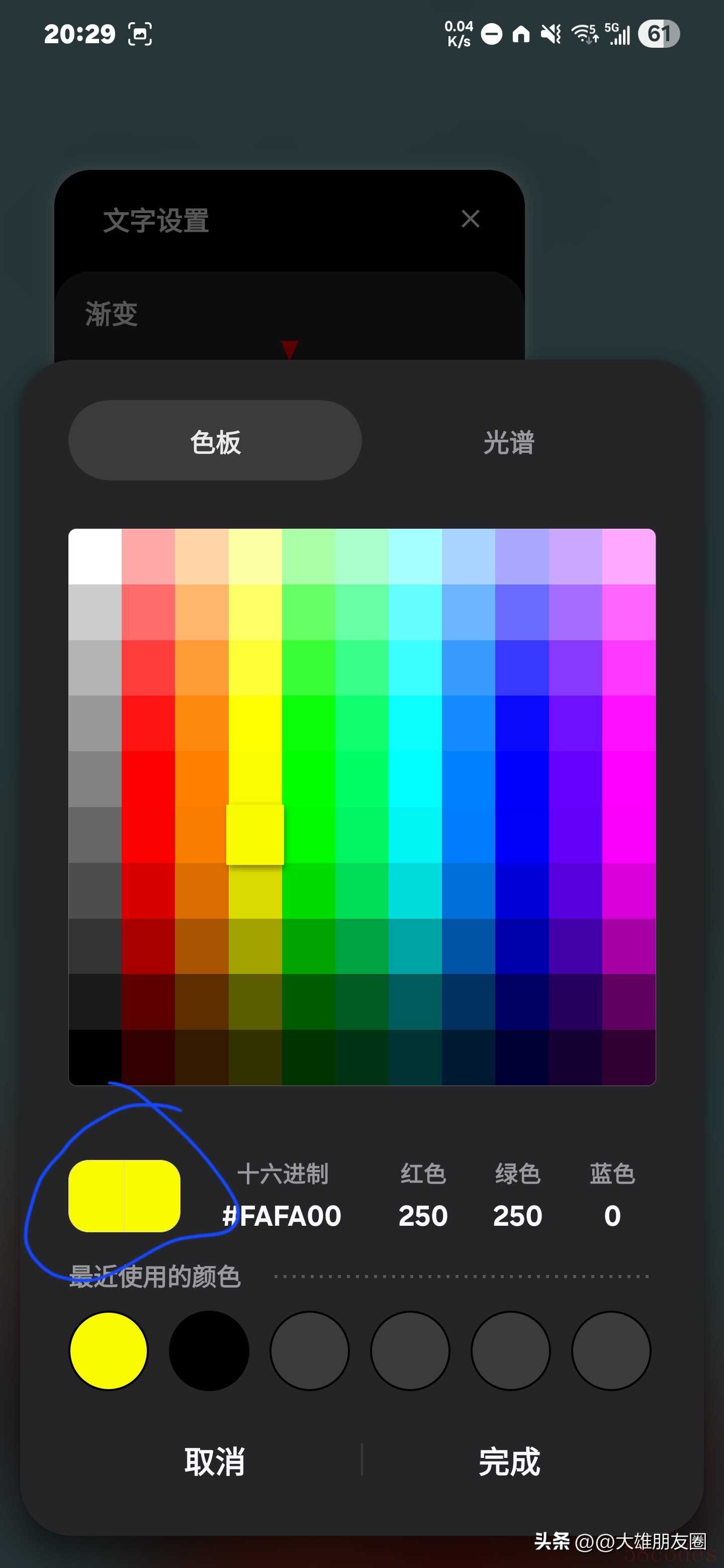
Task: Edit the 蓝色 value 0
Action: (x=612, y=1216)
